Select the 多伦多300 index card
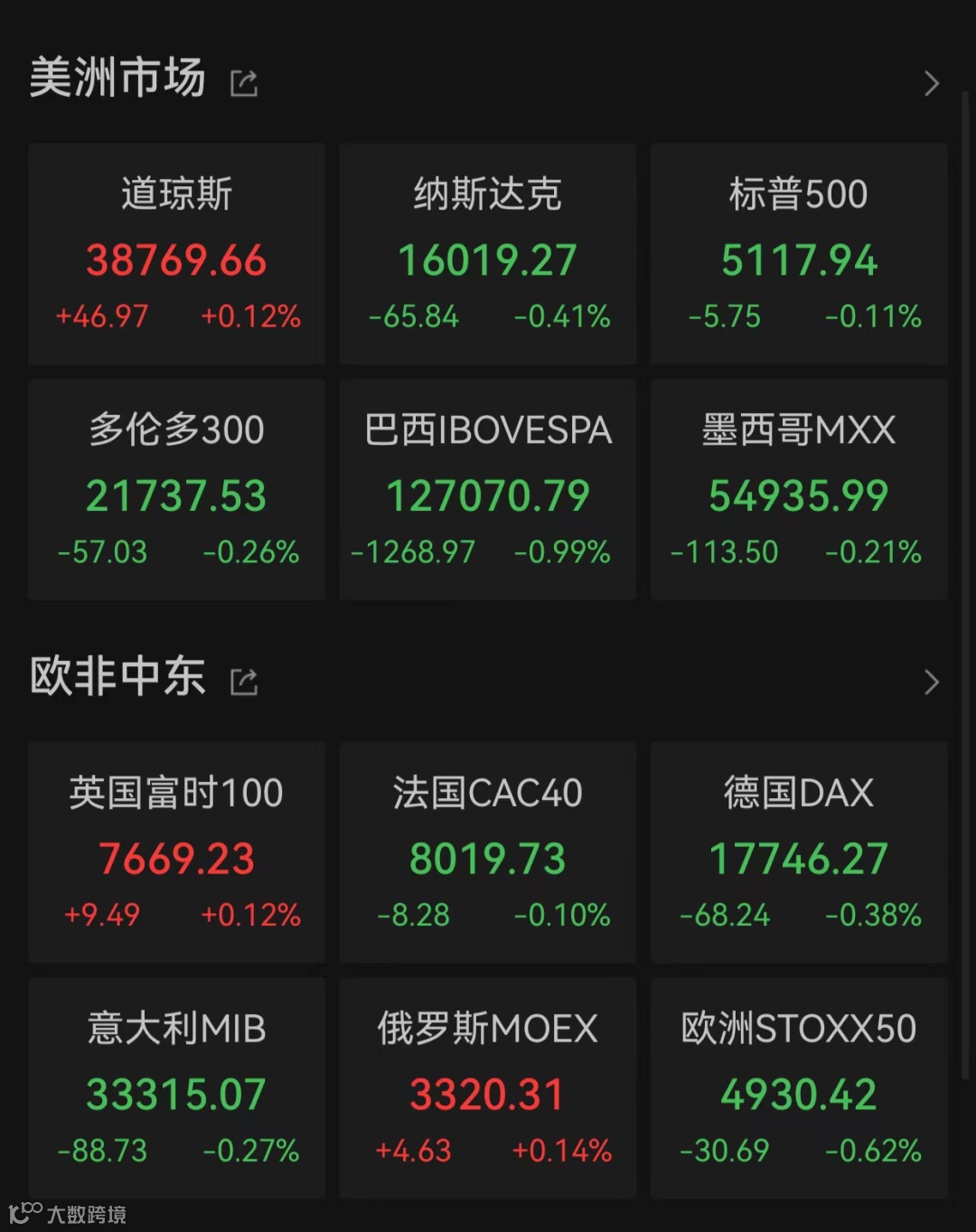Image resolution: width=976 pixels, height=1232 pixels. tap(176, 489)
